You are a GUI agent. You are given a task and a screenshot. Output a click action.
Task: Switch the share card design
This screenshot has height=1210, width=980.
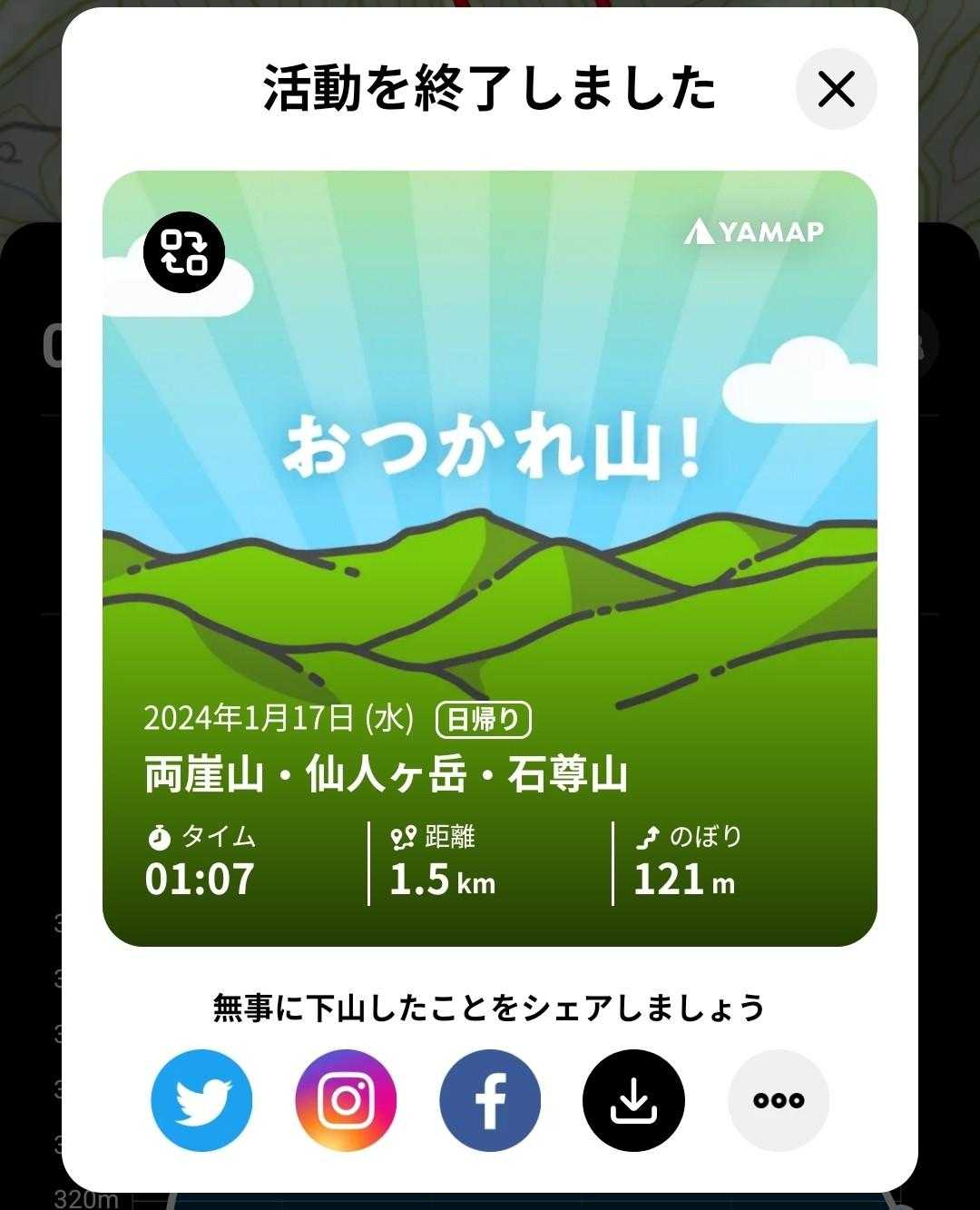point(184,252)
